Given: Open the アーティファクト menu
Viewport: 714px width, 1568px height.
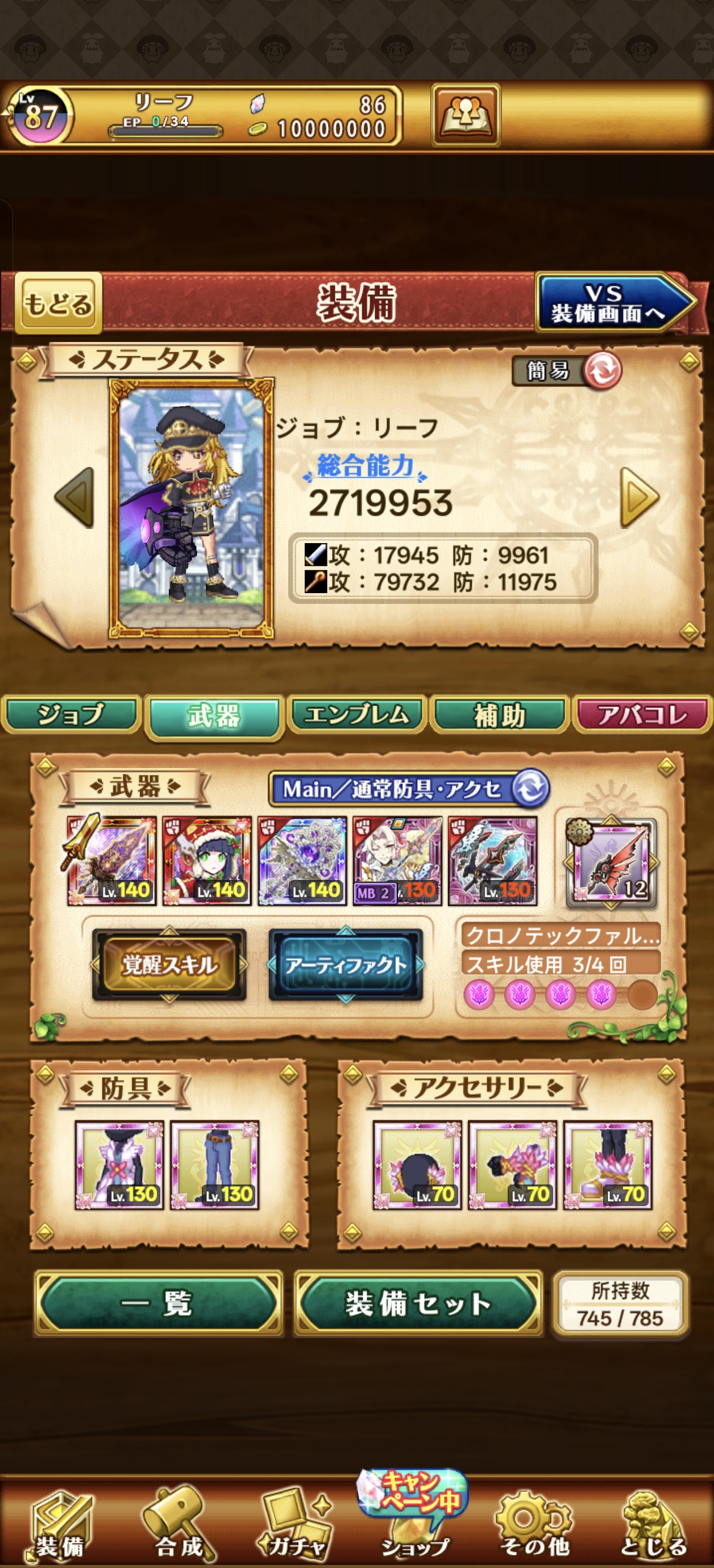Looking at the screenshot, I should (x=346, y=965).
